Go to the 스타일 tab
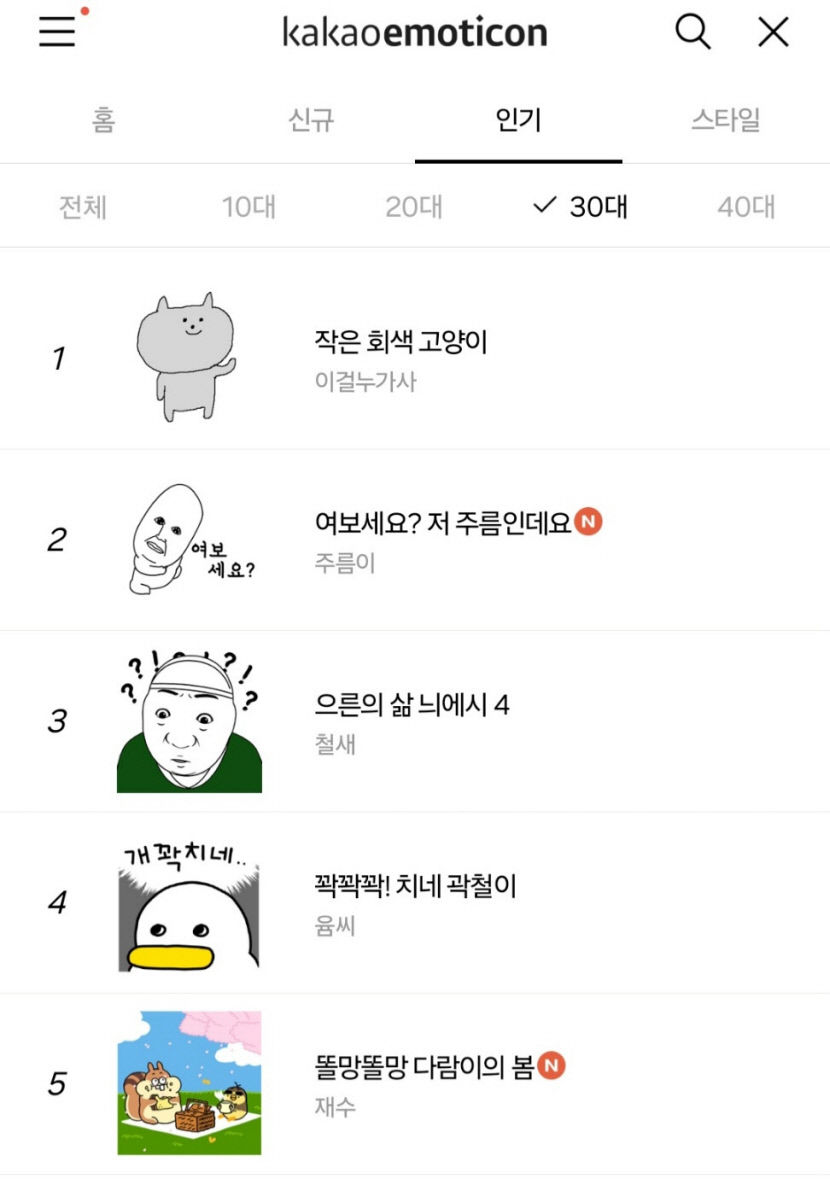The width and height of the screenshot is (830, 1189). pyautogui.click(x=725, y=121)
